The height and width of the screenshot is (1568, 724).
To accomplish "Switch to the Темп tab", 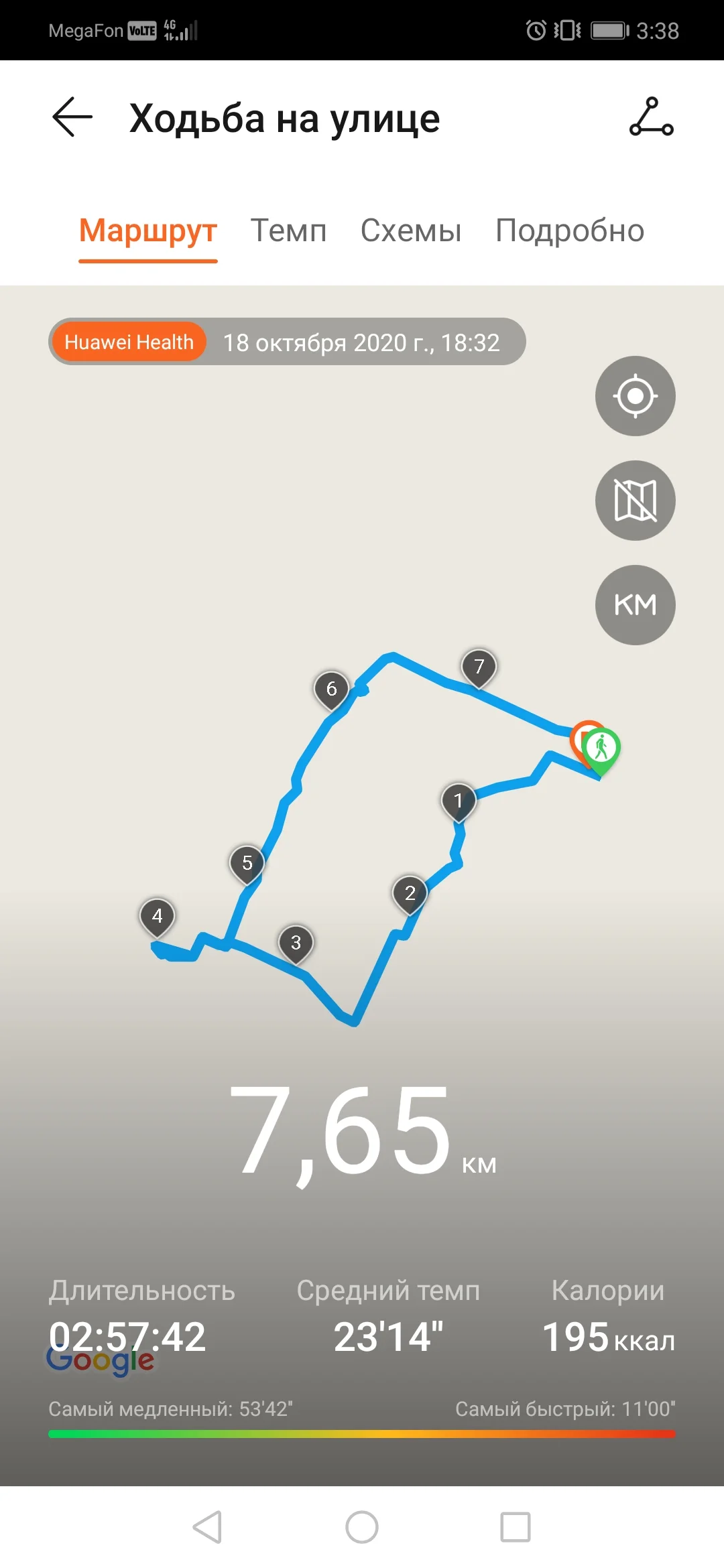I will 288,231.
